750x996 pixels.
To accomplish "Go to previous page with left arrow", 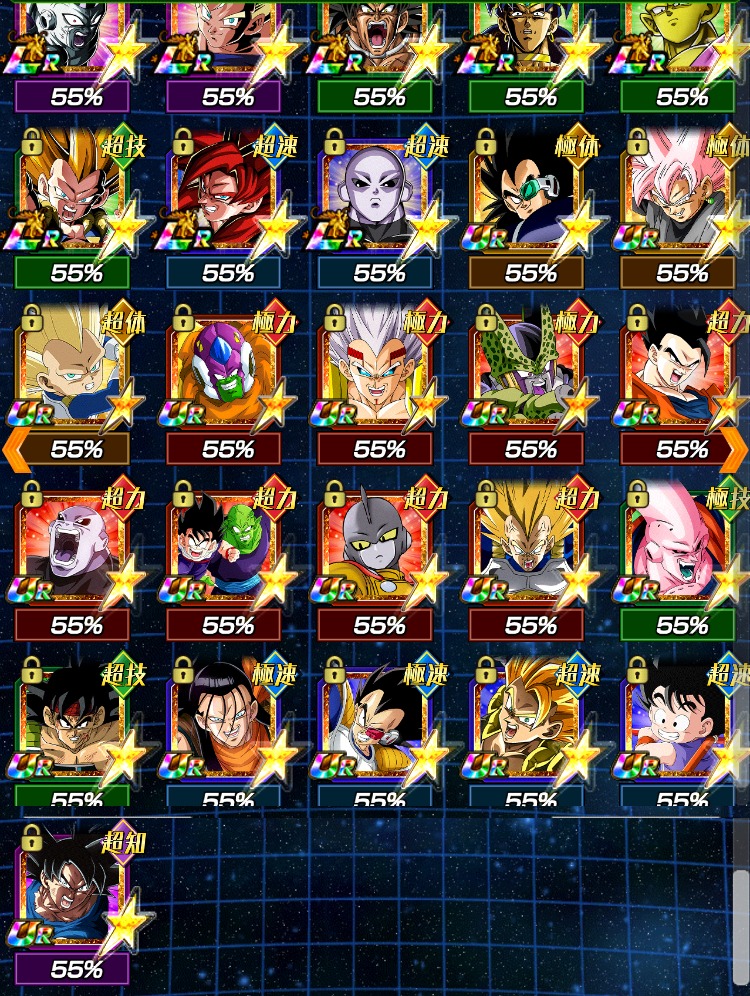I will point(16,450).
